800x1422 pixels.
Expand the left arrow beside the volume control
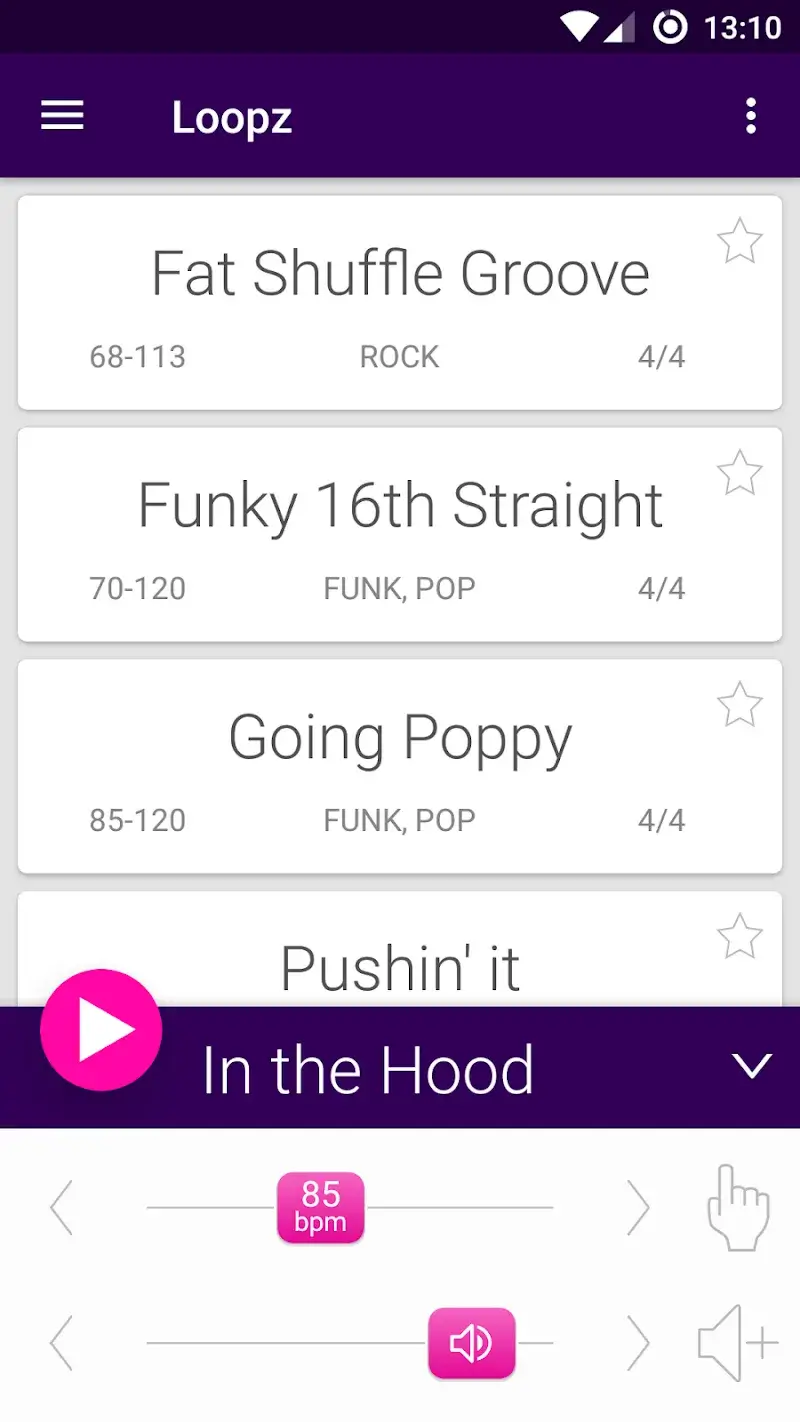[x=60, y=1344]
